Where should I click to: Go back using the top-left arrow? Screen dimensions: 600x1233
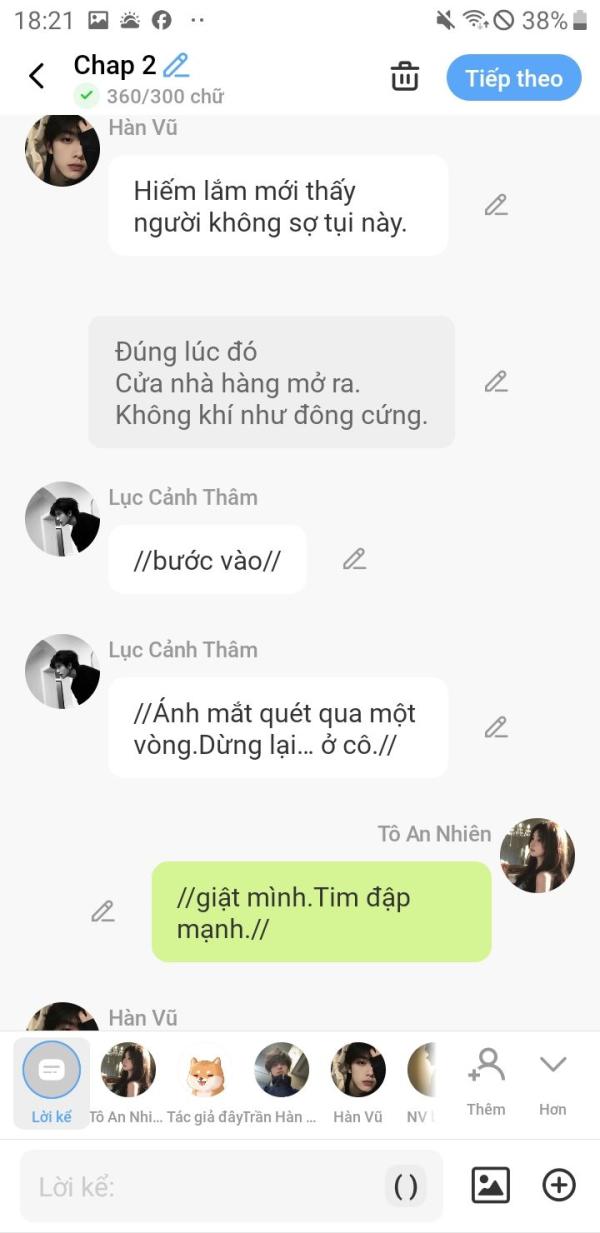[37, 76]
